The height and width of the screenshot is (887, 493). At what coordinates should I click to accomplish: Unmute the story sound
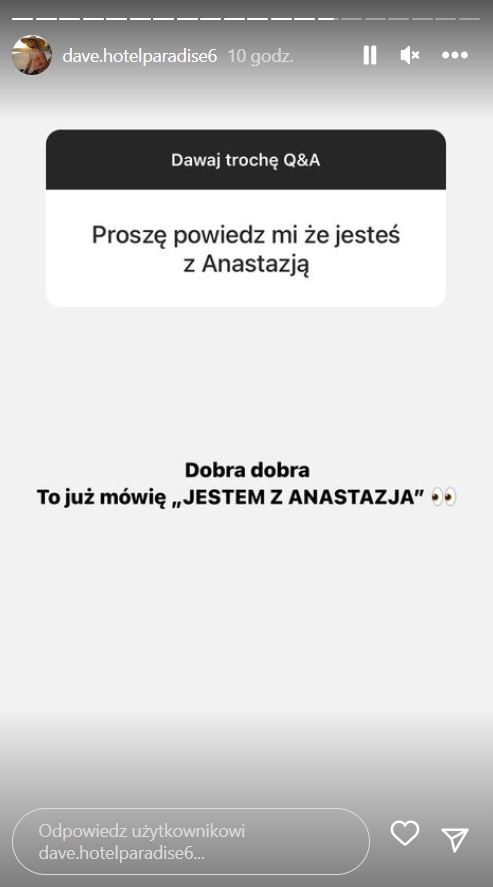pos(410,55)
